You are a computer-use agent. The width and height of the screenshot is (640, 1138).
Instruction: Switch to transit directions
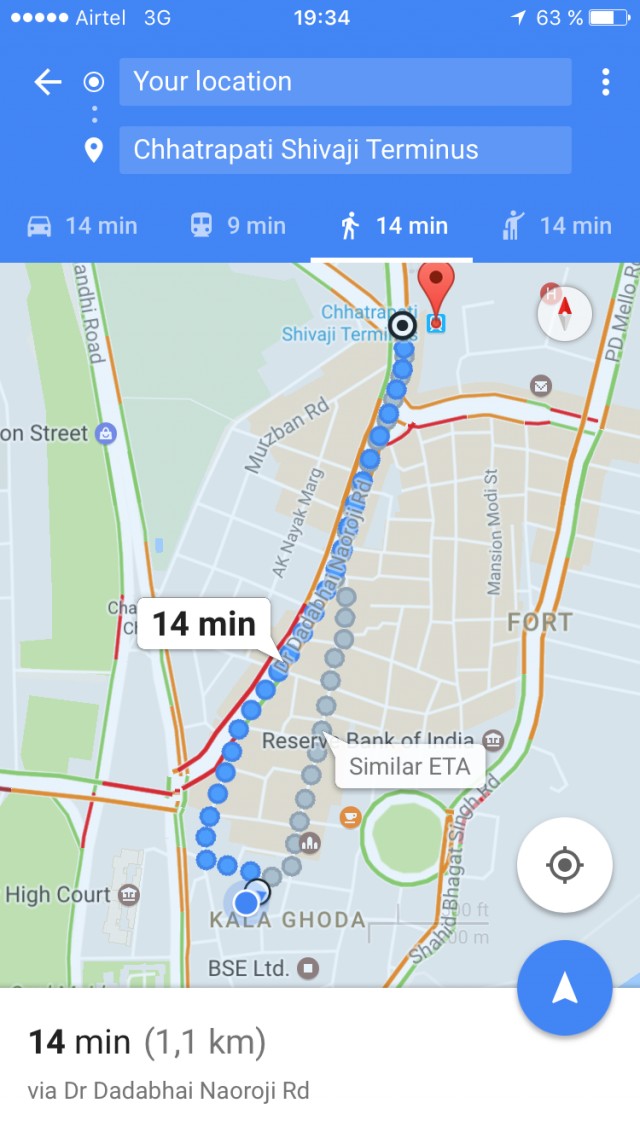[x=238, y=226]
